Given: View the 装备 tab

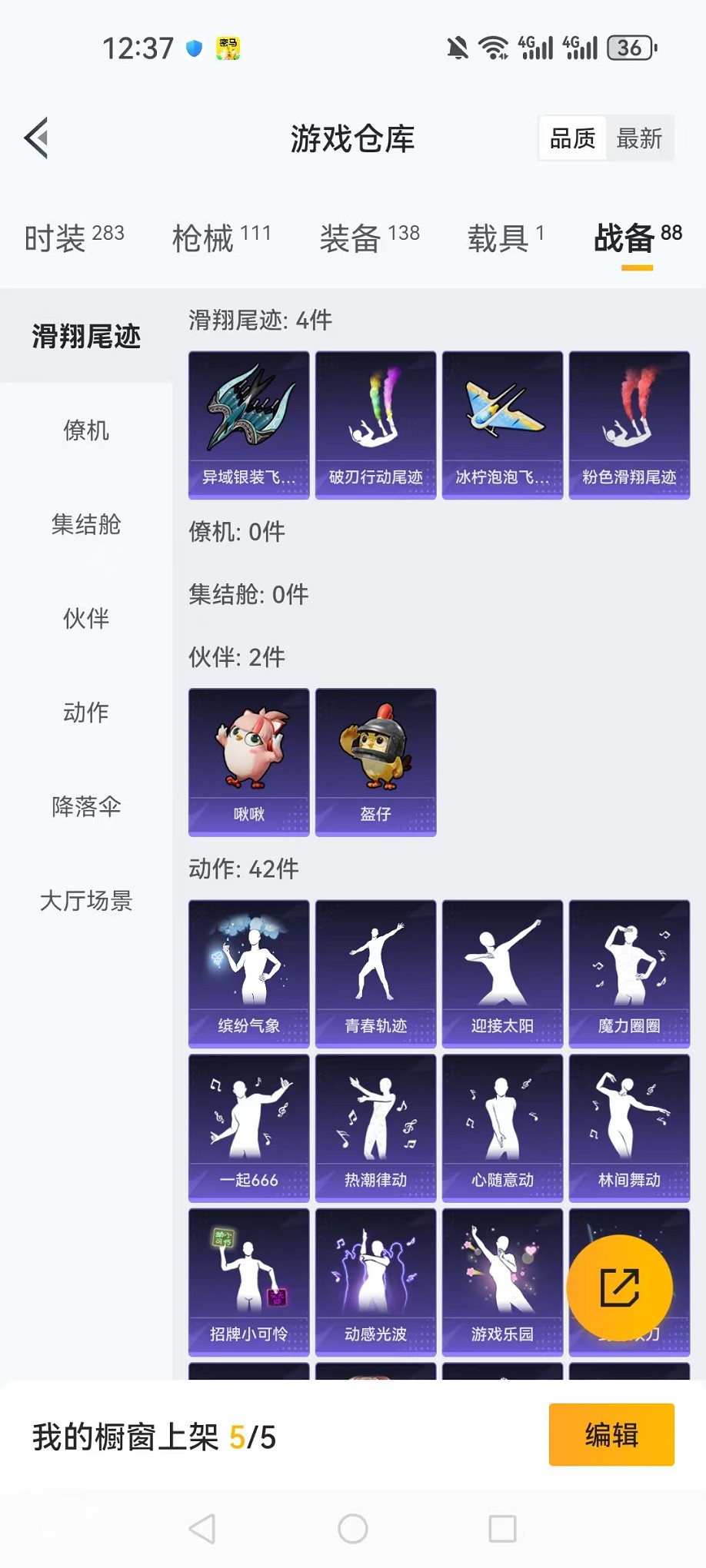Looking at the screenshot, I should pyautogui.click(x=369, y=238).
